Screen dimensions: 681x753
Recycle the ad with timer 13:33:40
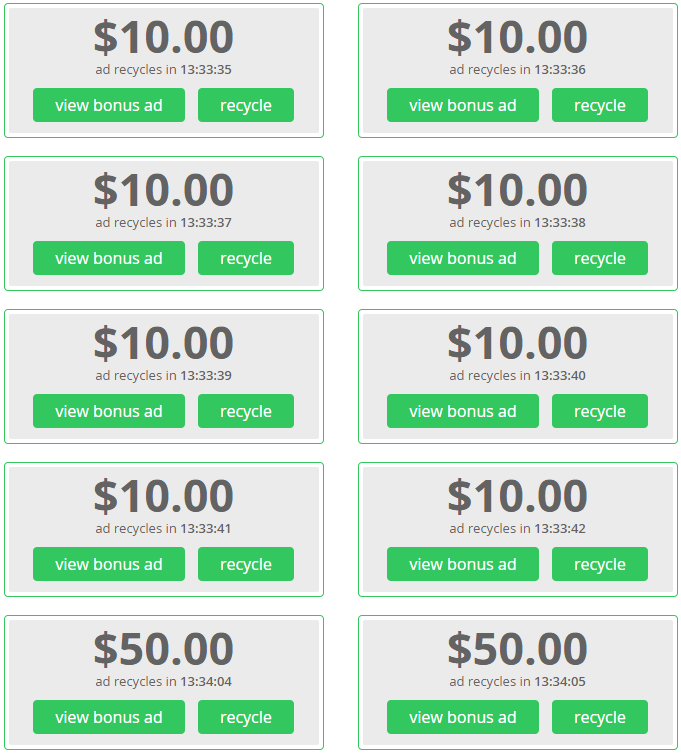click(x=599, y=411)
